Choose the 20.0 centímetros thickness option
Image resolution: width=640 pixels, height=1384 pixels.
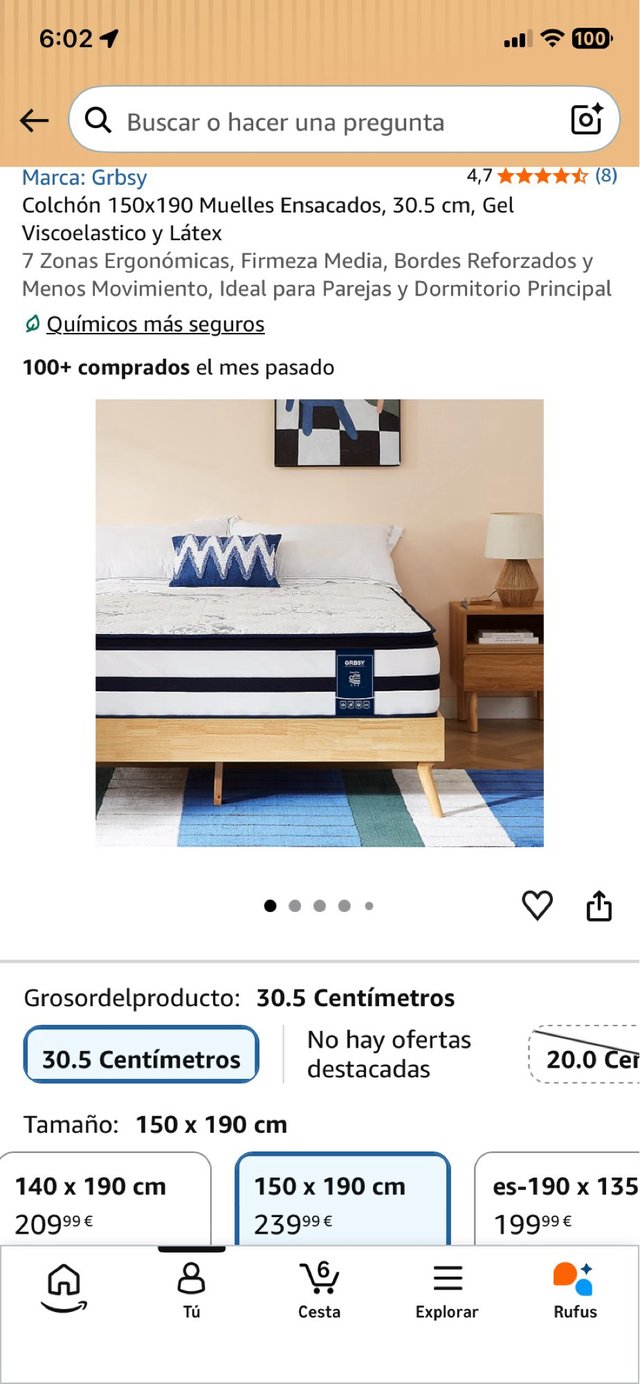point(584,1055)
